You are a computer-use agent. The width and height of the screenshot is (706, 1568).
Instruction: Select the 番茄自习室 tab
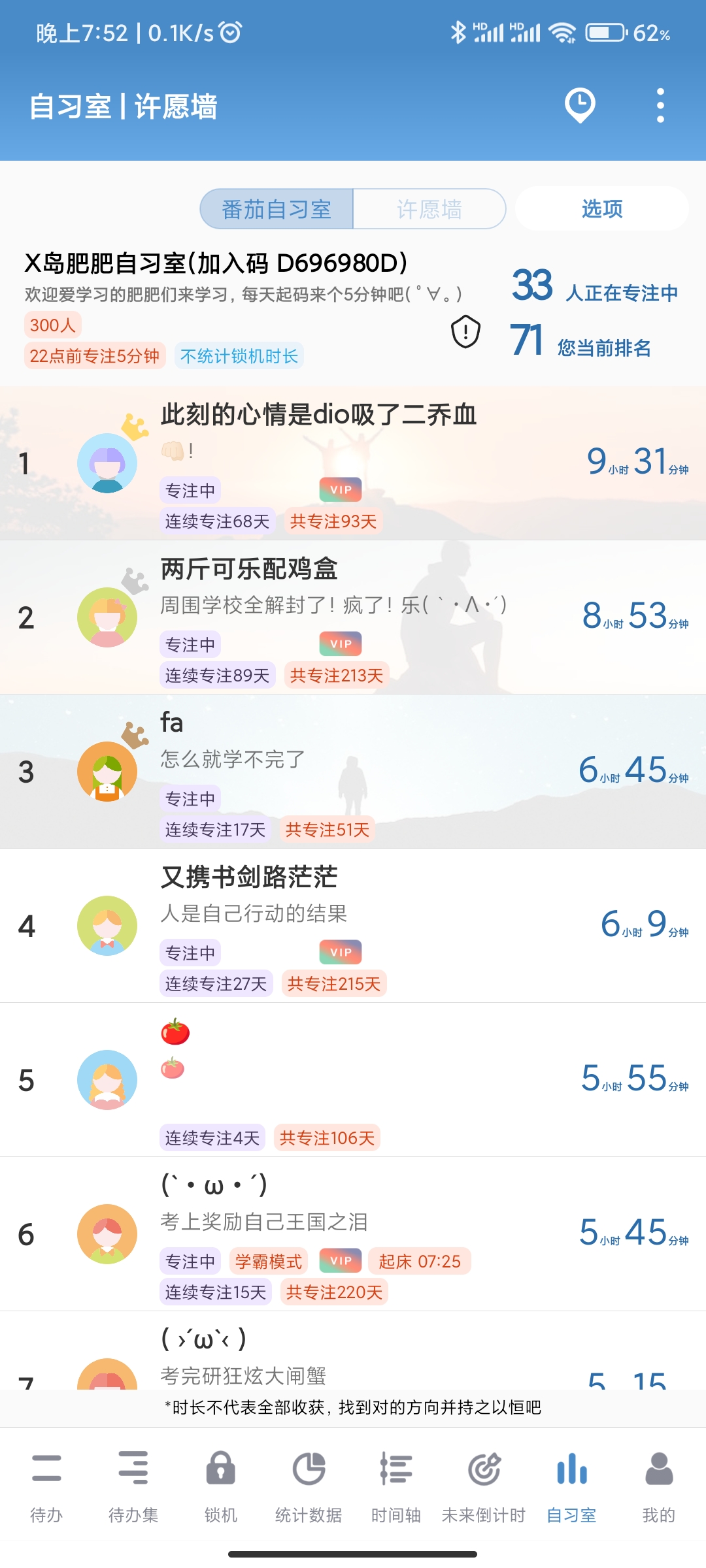click(x=277, y=209)
